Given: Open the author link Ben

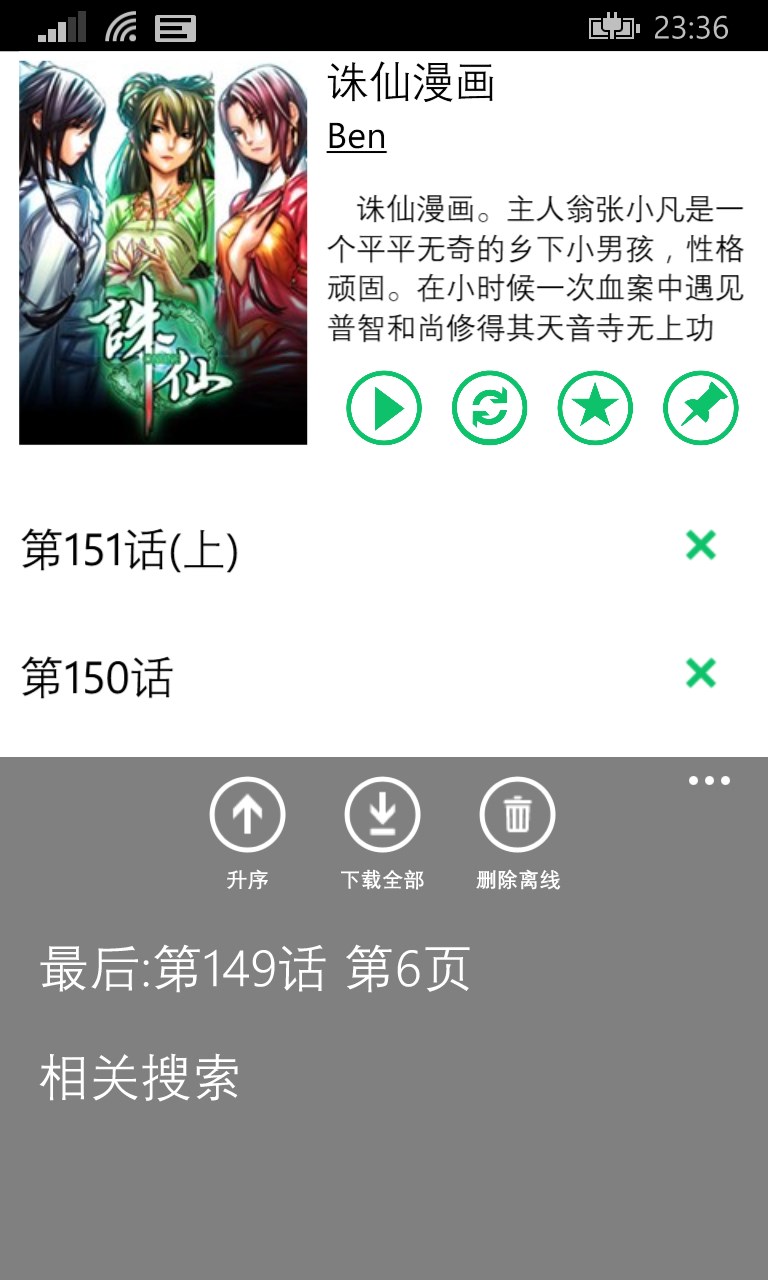Looking at the screenshot, I should point(356,136).
